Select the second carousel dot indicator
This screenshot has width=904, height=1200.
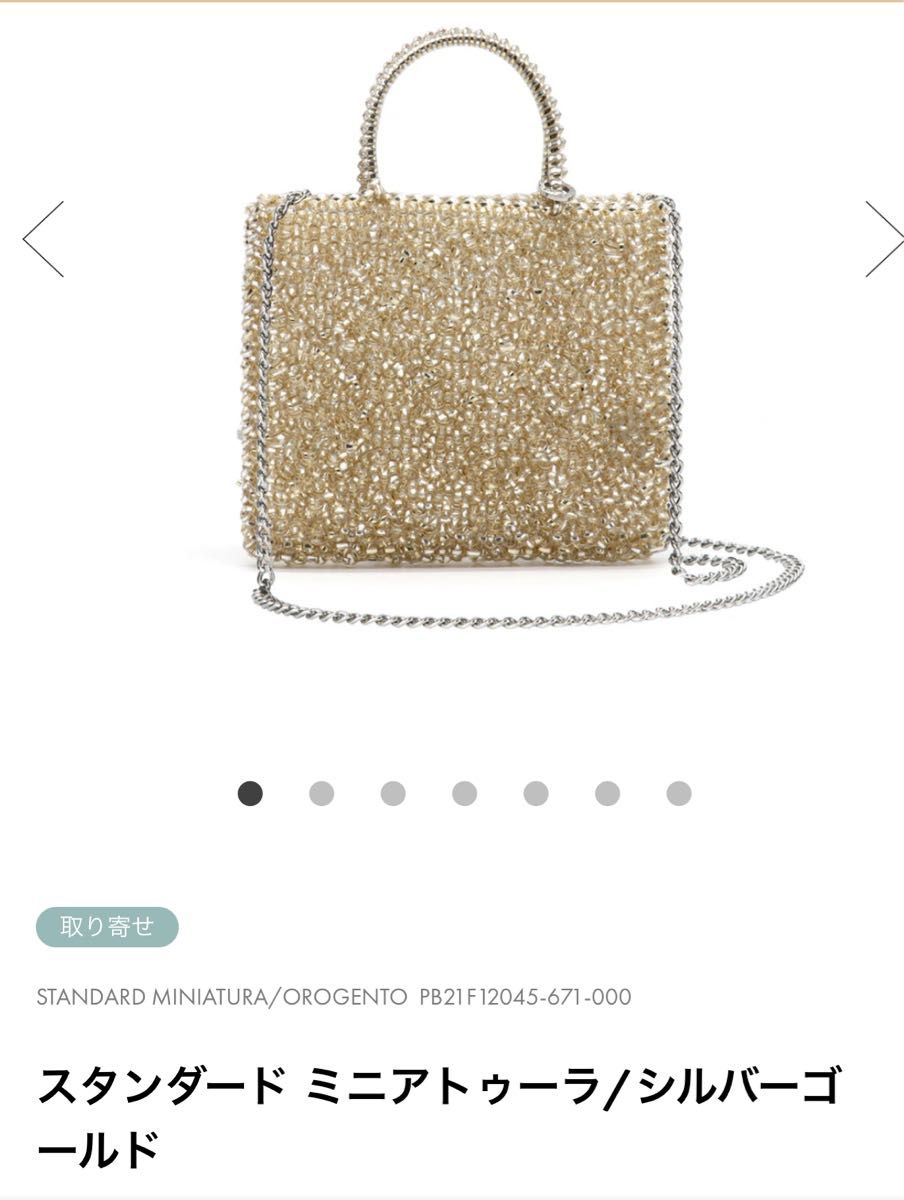[x=321, y=794]
